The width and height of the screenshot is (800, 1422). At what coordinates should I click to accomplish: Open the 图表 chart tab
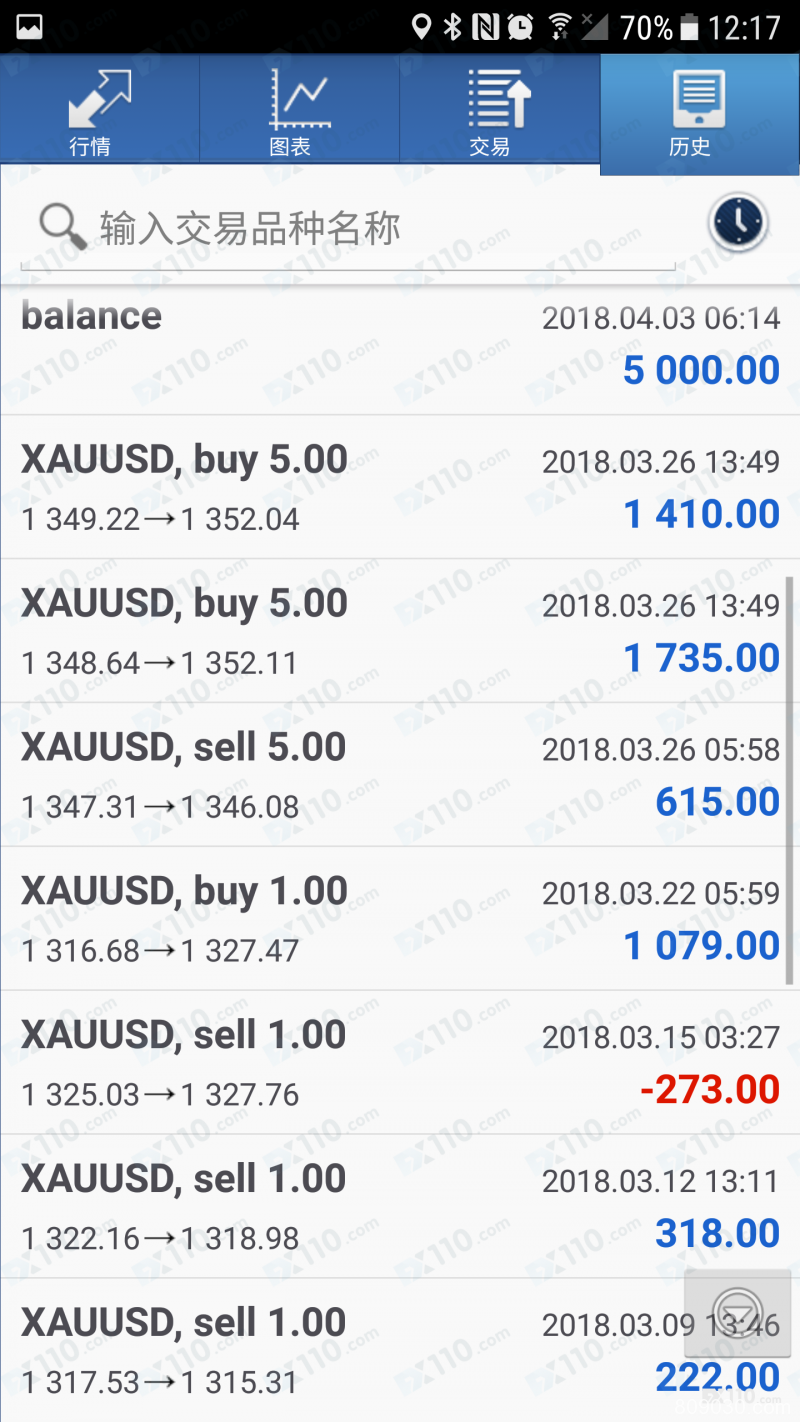click(299, 110)
